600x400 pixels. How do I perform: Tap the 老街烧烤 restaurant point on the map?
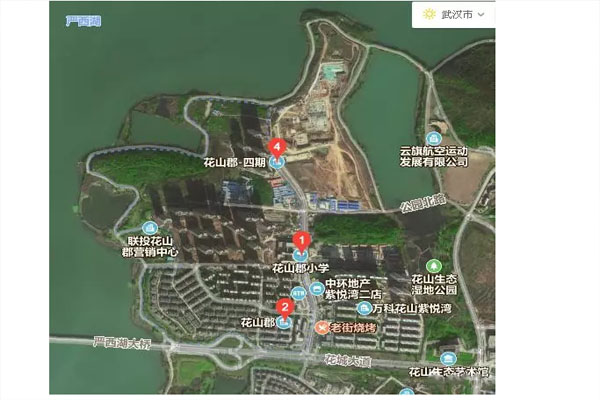[321, 327]
